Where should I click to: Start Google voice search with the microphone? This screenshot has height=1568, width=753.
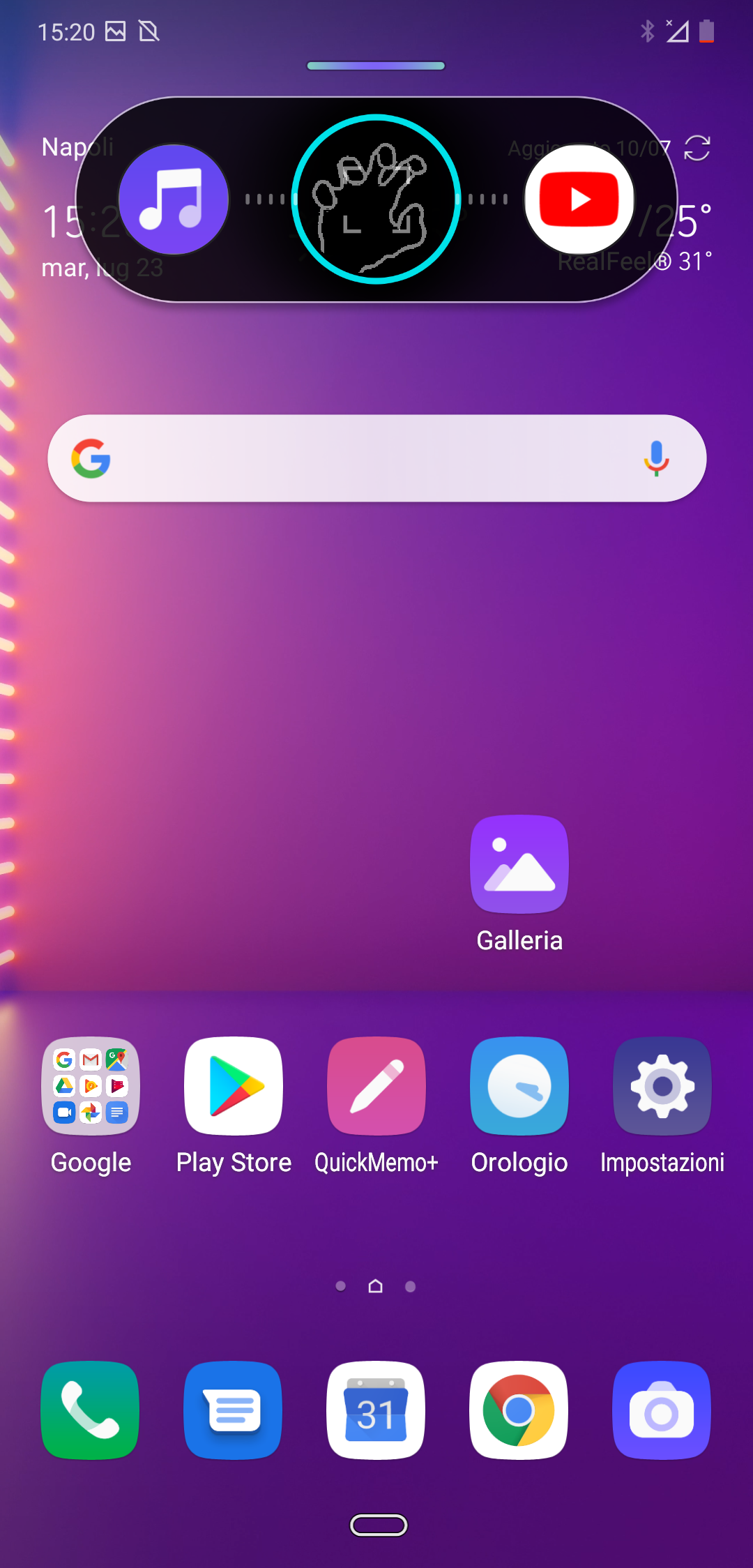pos(656,458)
